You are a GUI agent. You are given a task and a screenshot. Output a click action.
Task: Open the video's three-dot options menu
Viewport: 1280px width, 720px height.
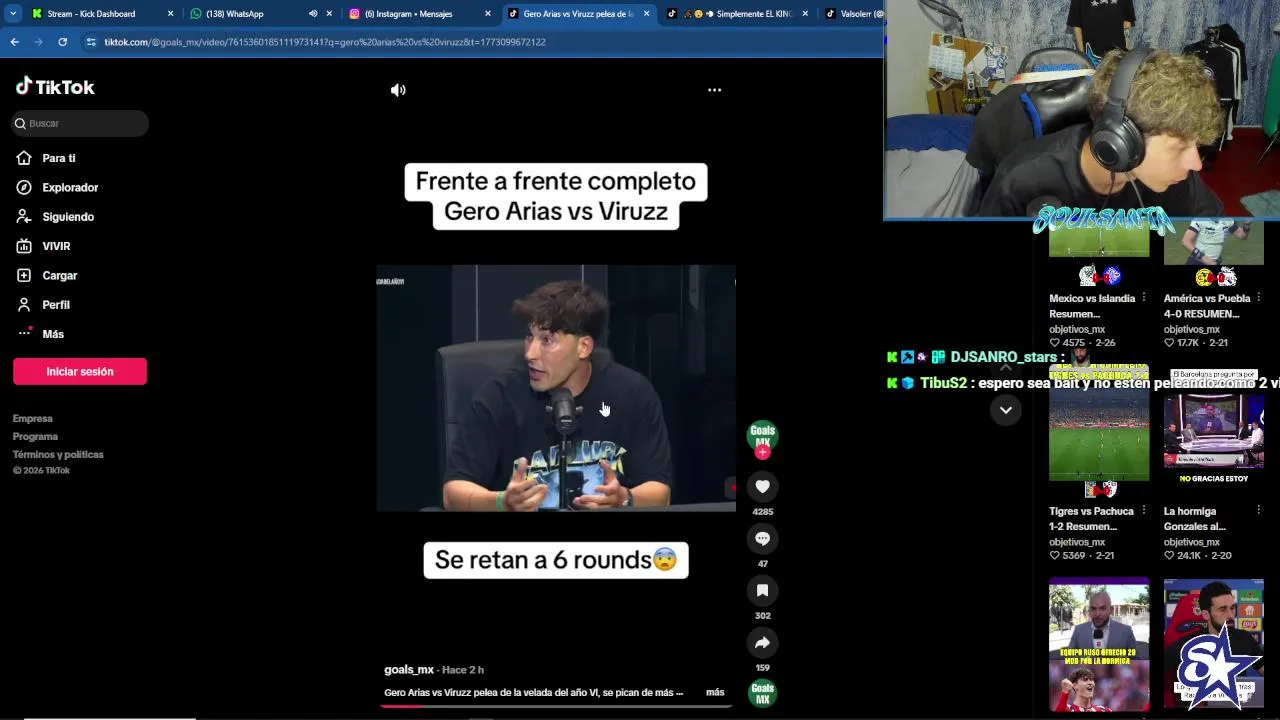pyautogui.click(x=714, y=90)
